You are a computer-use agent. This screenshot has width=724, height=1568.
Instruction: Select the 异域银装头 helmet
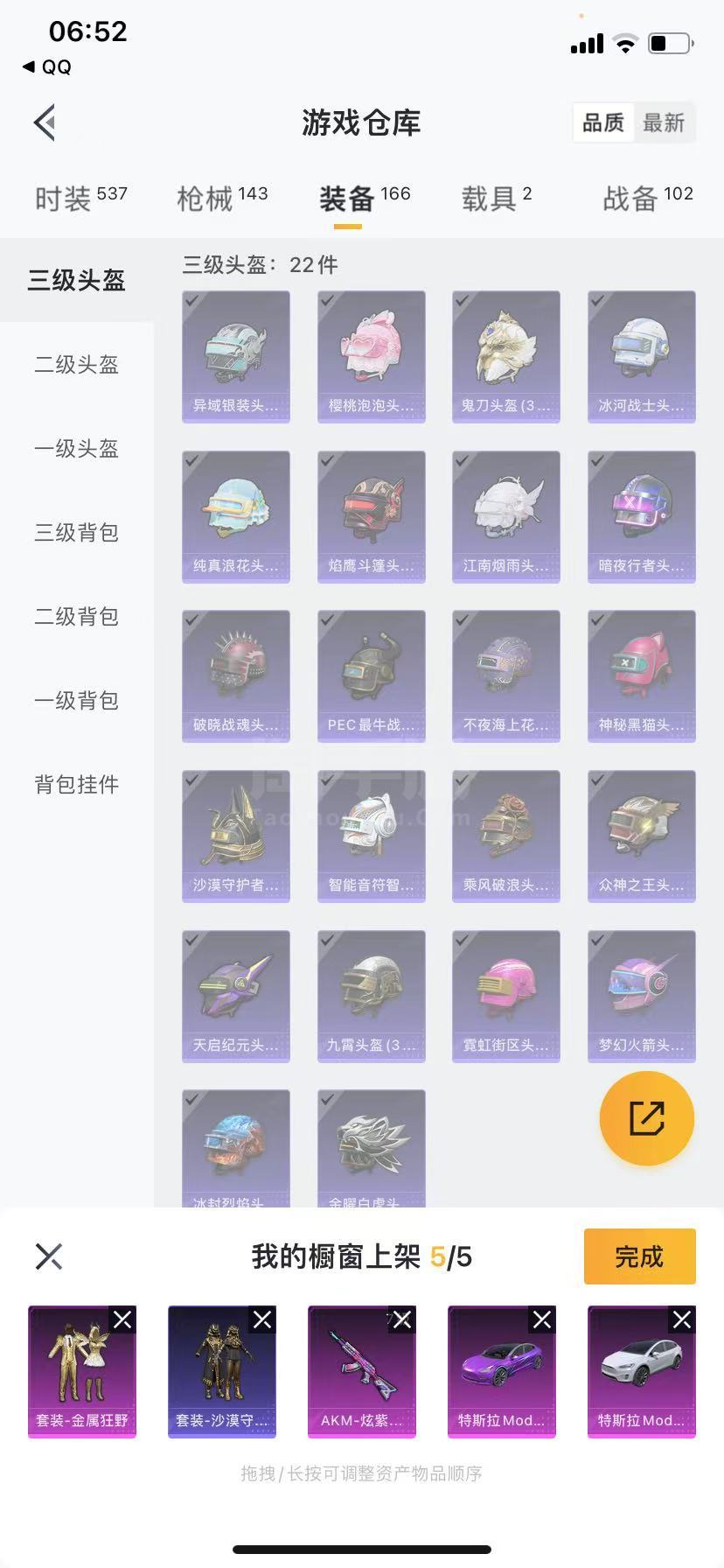pyautogui.click(x=236, y=357)
